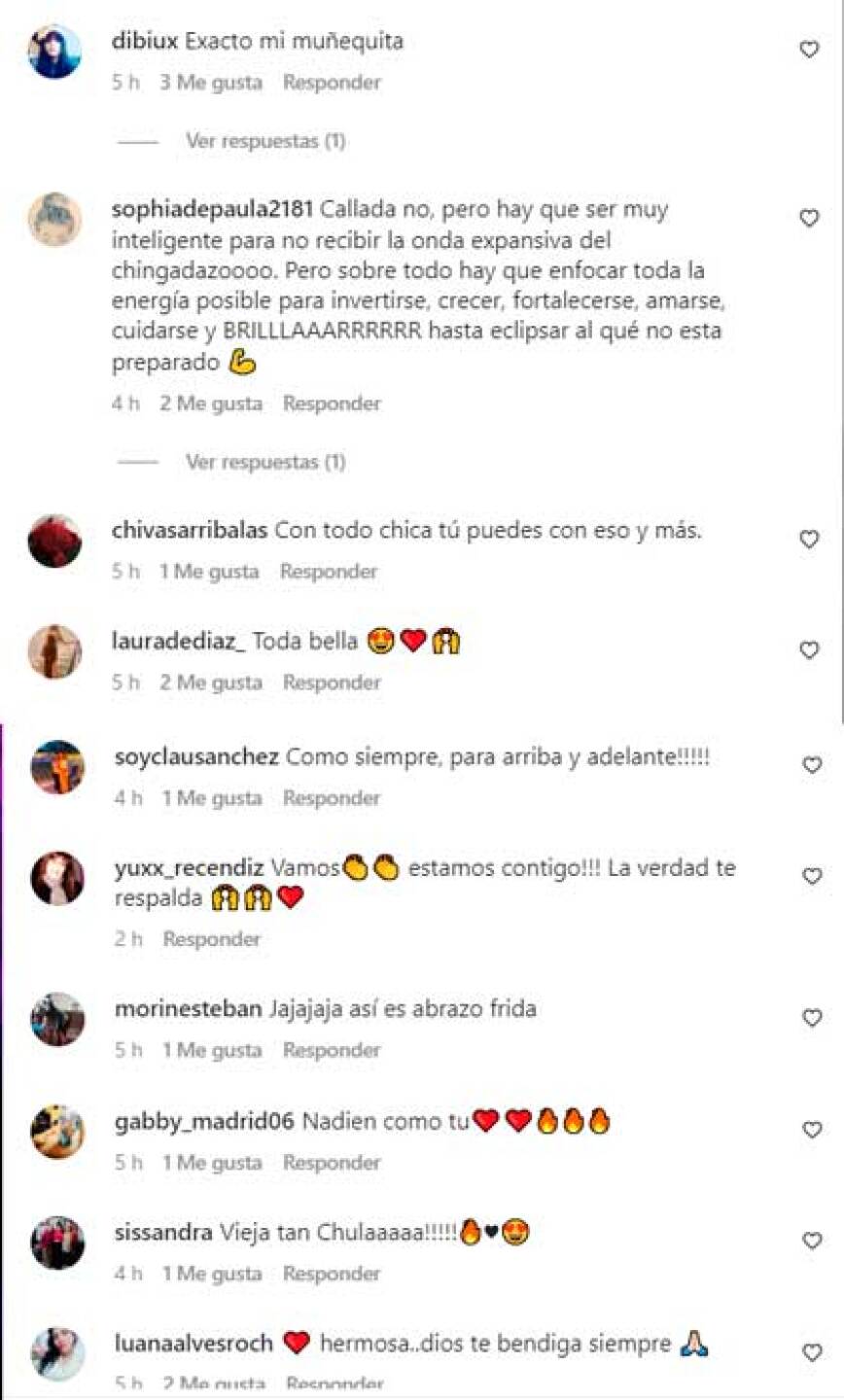
Task: Expand replies under dibiux's comment
Action: pyautogui.click(x=264, y=141)
